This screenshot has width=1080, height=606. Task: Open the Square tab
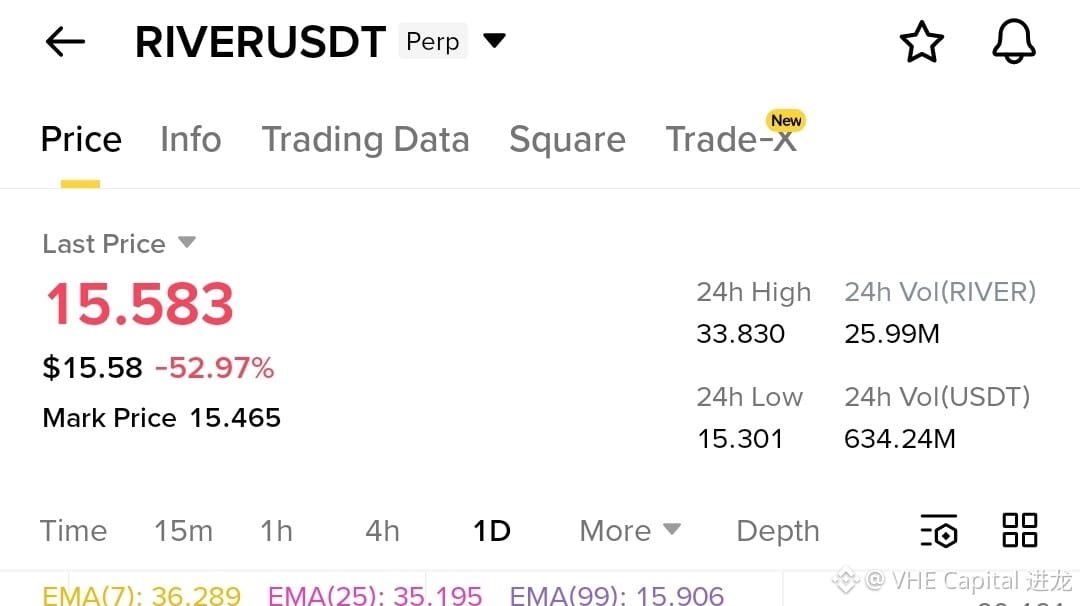568,140
